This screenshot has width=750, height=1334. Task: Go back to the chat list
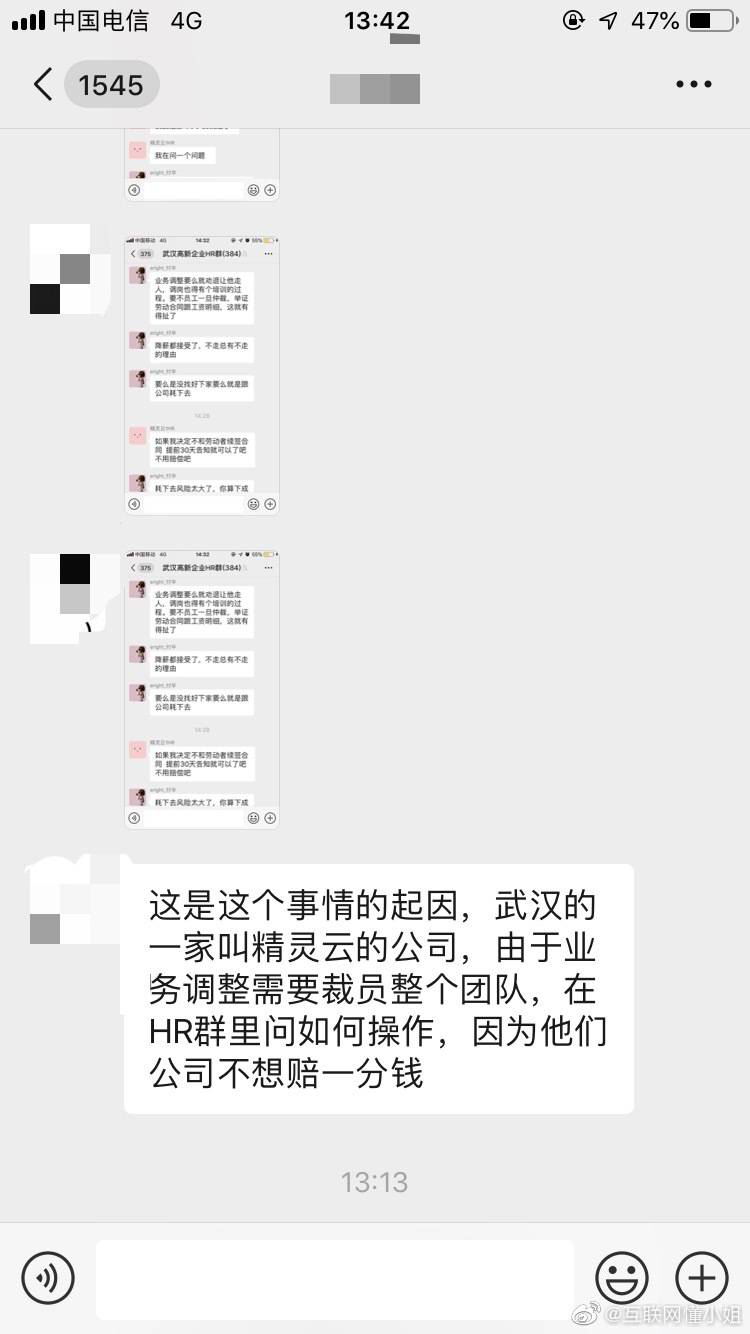(x=42, y=85)
